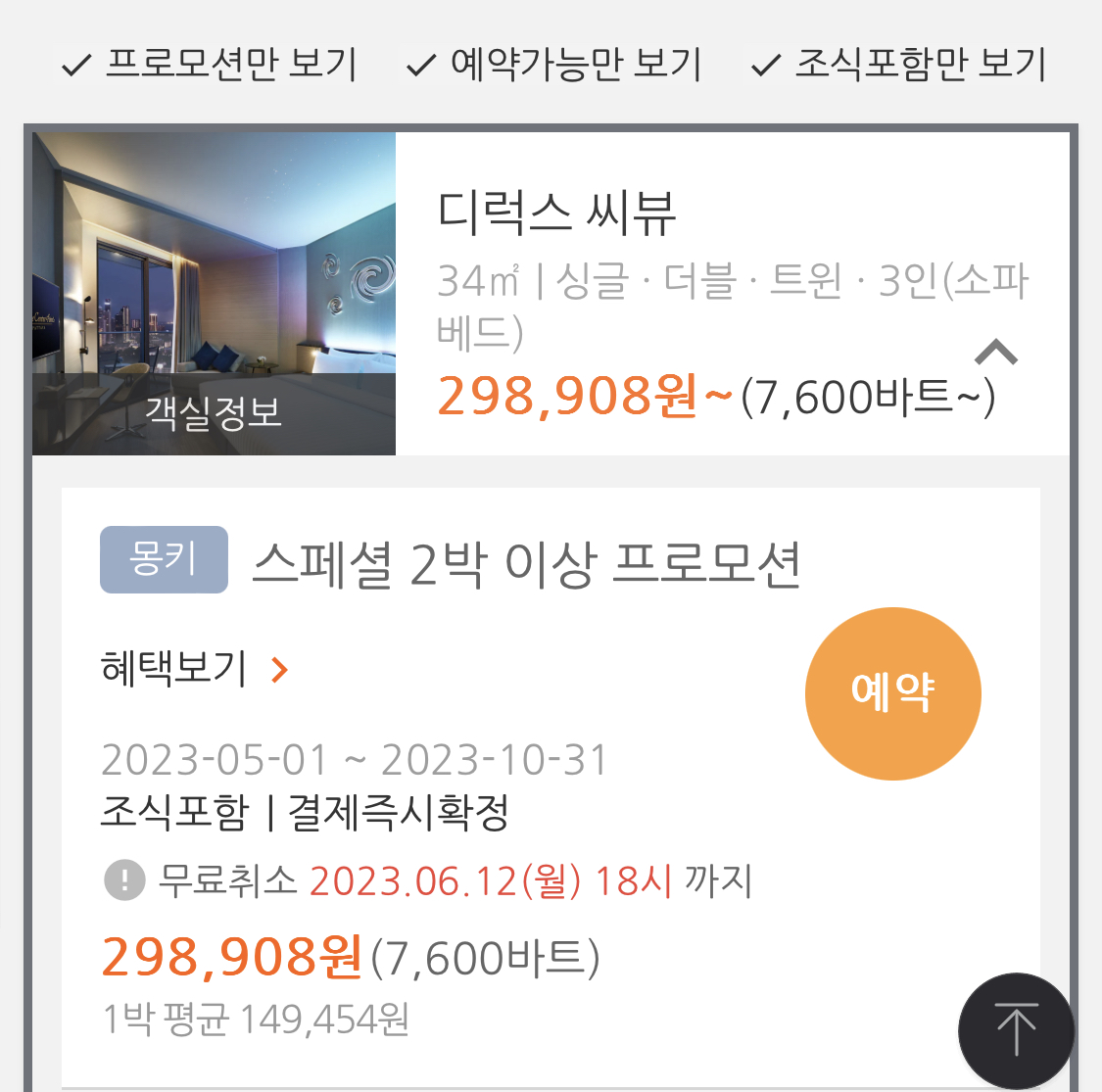Screen dimensions: 1102x1092
Task: Open 객실정보 room photo
Action: [214, 294]
